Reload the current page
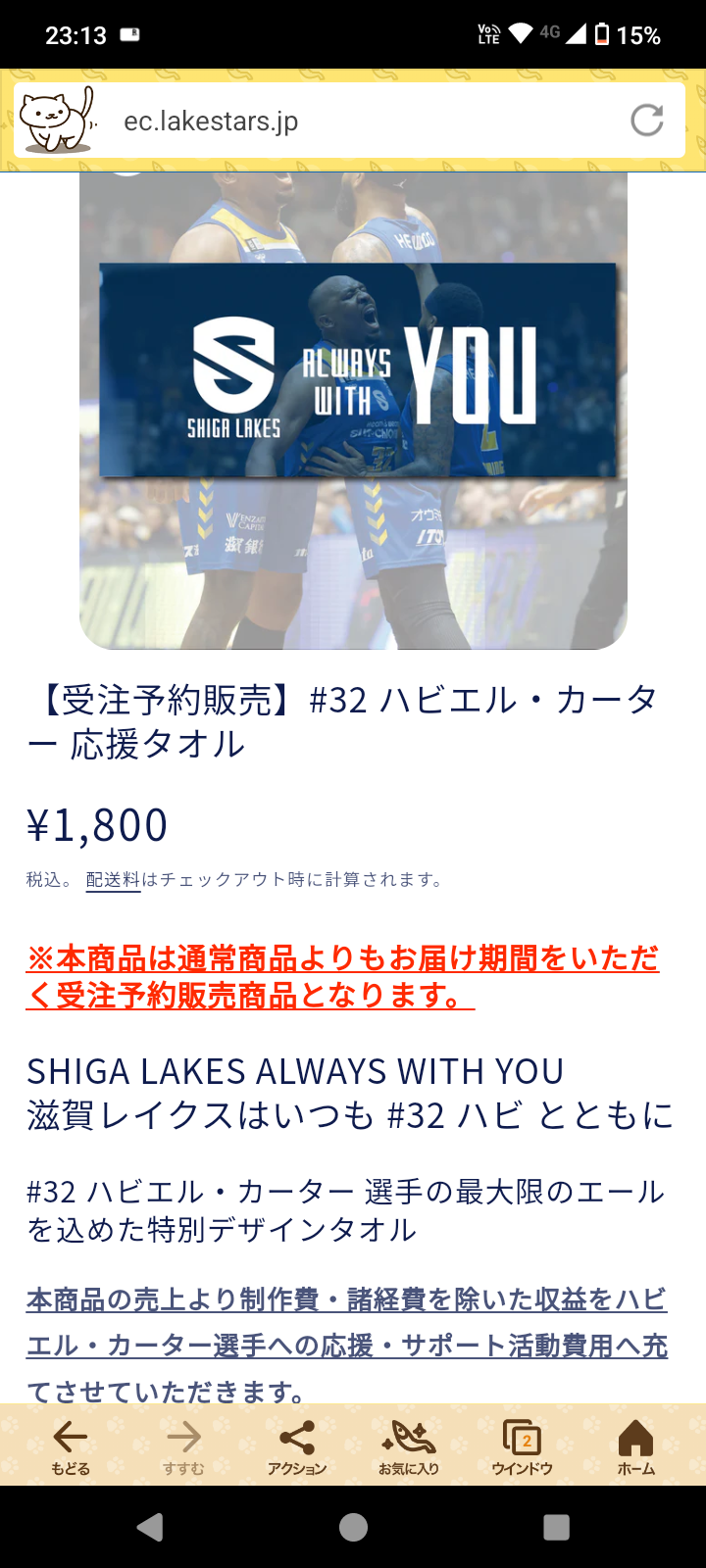 tap(646, 121)
